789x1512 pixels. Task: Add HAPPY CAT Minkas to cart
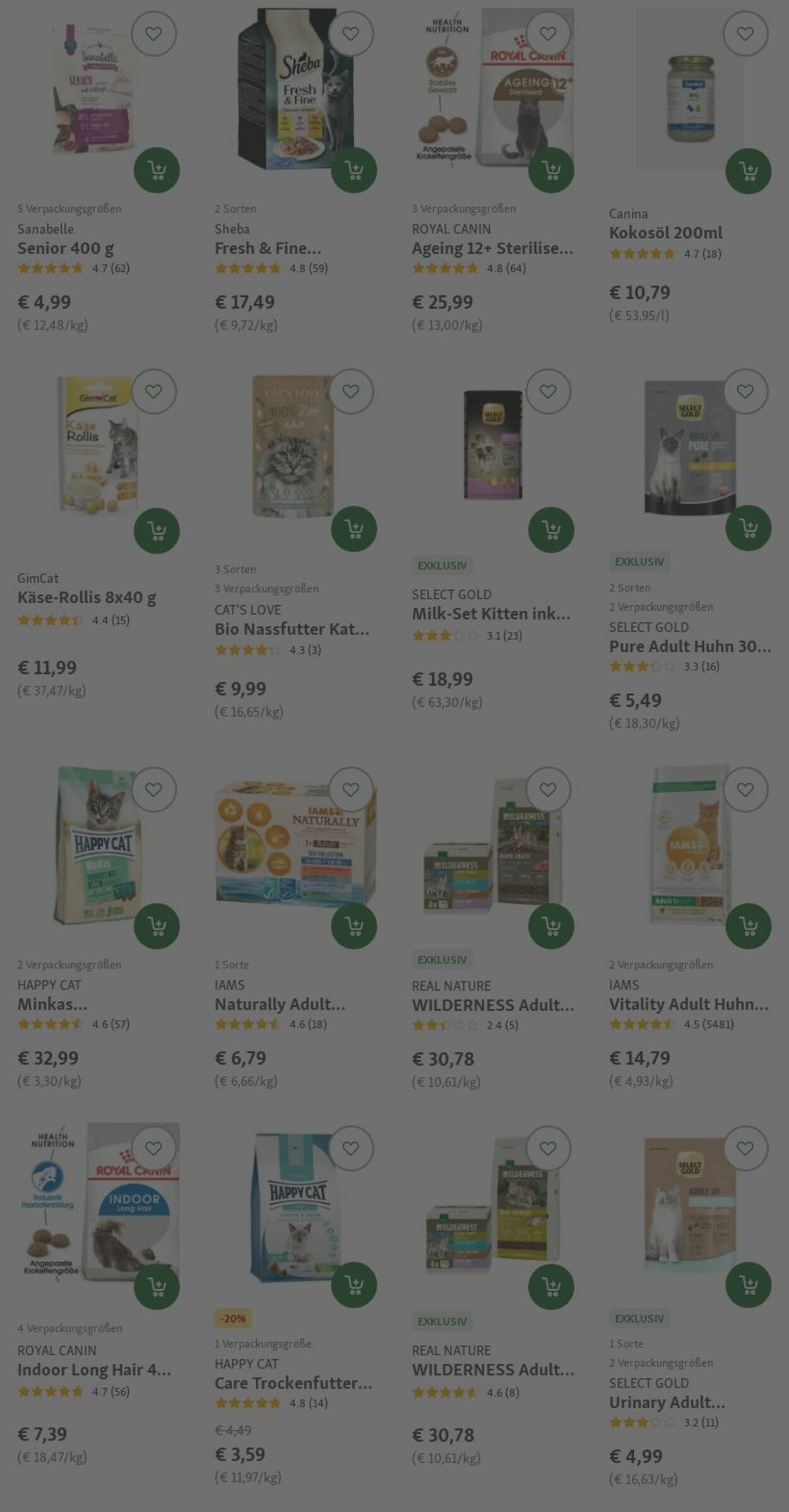(157, 926)
